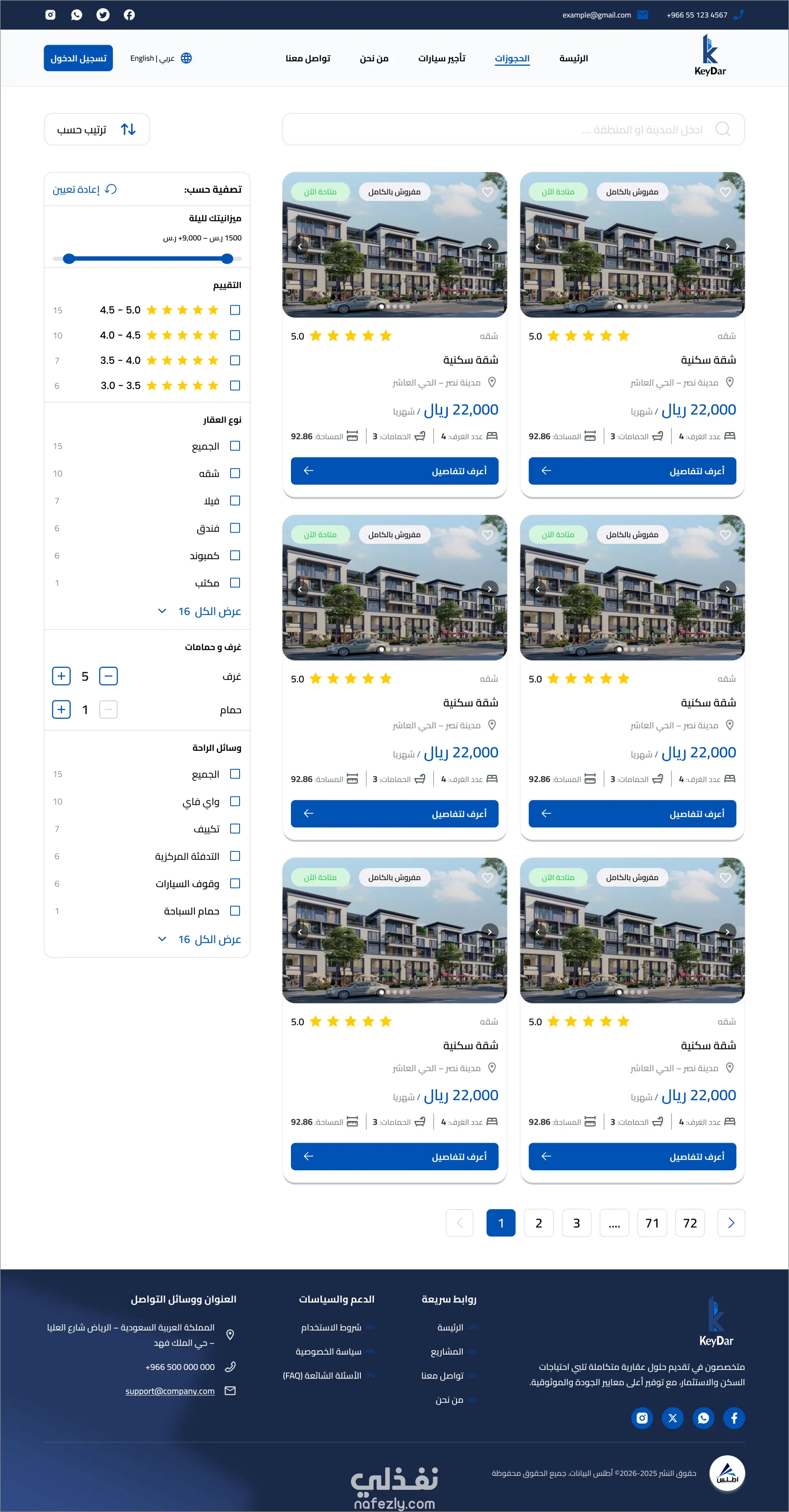Reset filters with إعادة تعيين
Screen dimensions: 789x1512
[85, 189]
